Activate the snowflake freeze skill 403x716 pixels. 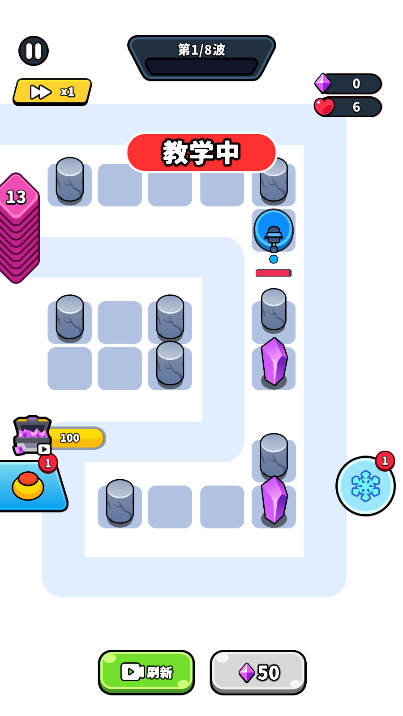(366, 485)
